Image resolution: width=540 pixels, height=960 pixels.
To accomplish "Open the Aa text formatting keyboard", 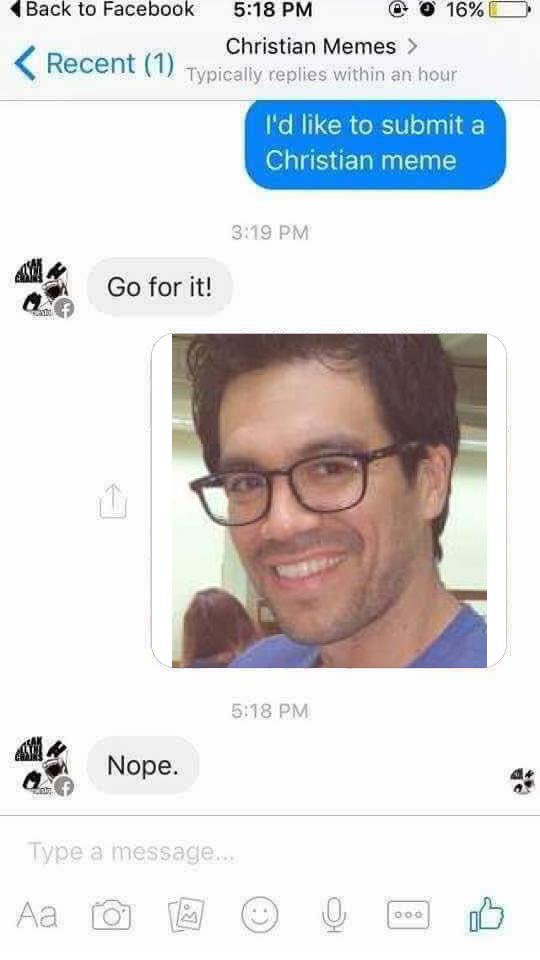I will (x=37, y=915).
